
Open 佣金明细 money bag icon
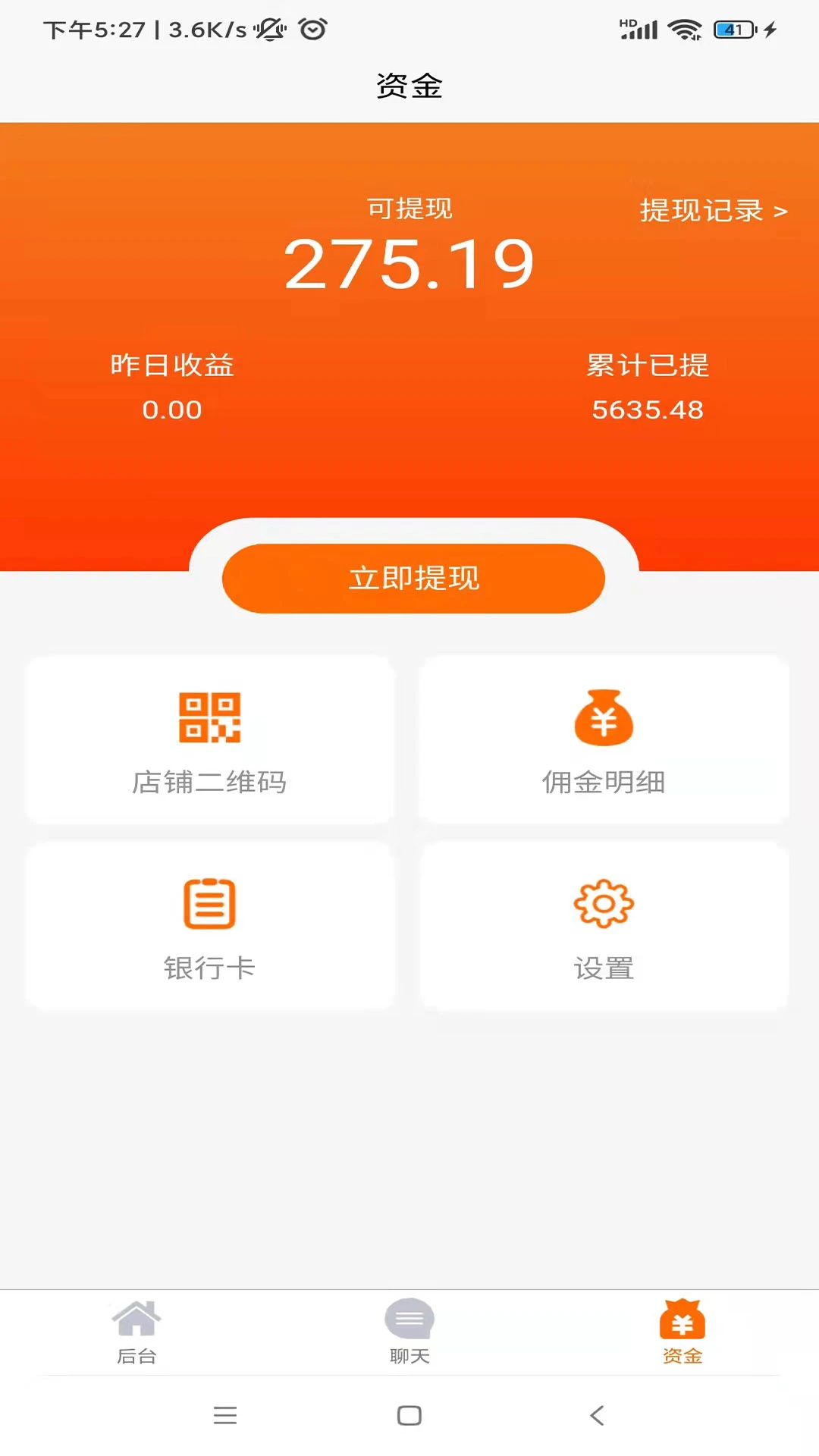point(603,718)
